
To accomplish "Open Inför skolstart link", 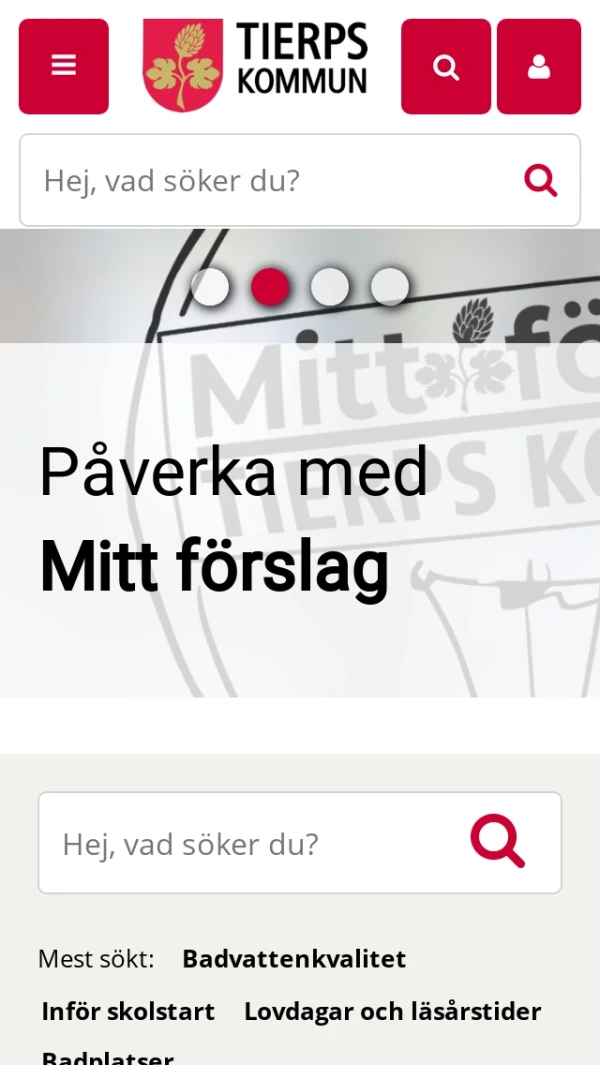I will [128, 1011].
